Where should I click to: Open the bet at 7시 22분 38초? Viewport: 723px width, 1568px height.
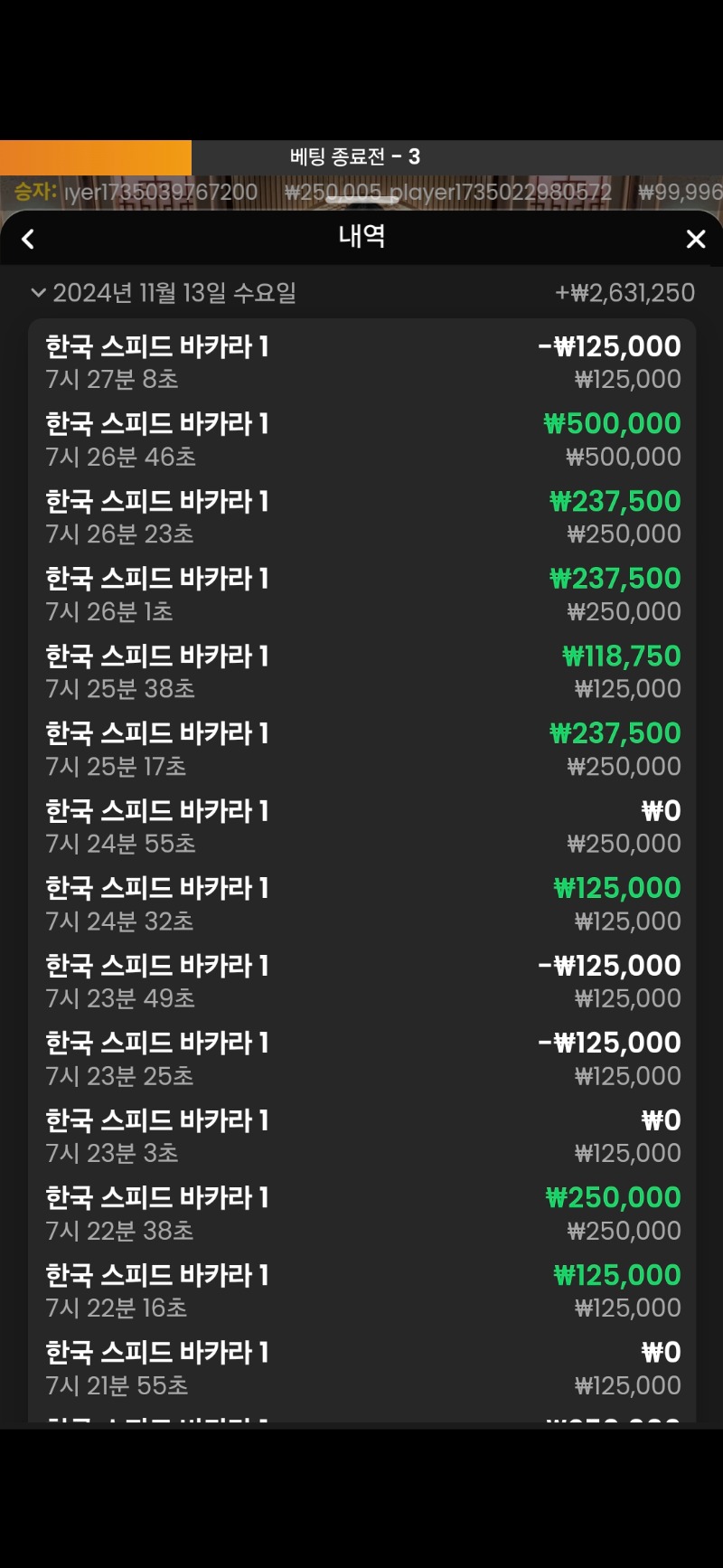361,1214
